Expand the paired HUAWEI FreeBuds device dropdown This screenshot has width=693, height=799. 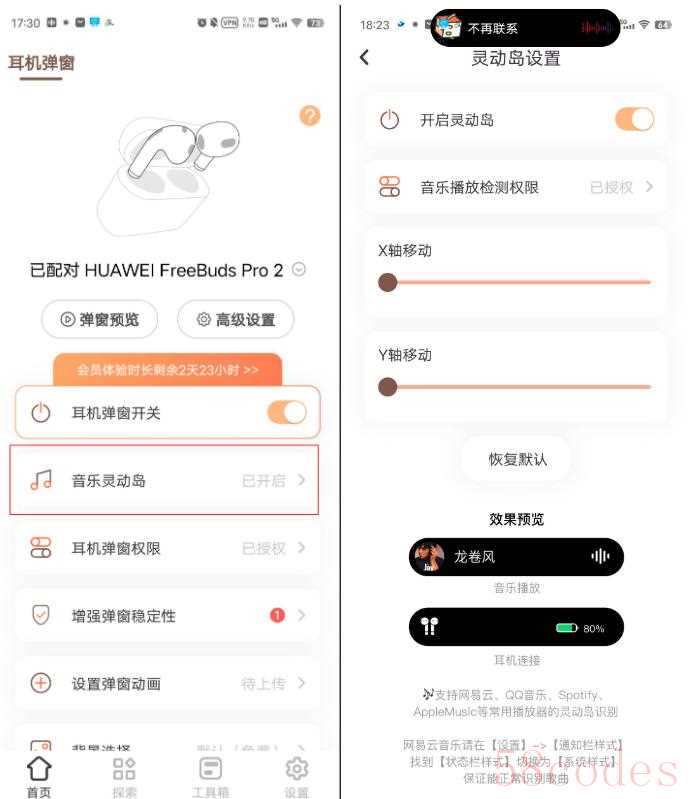pyautogui.click(x=298, y=270)
